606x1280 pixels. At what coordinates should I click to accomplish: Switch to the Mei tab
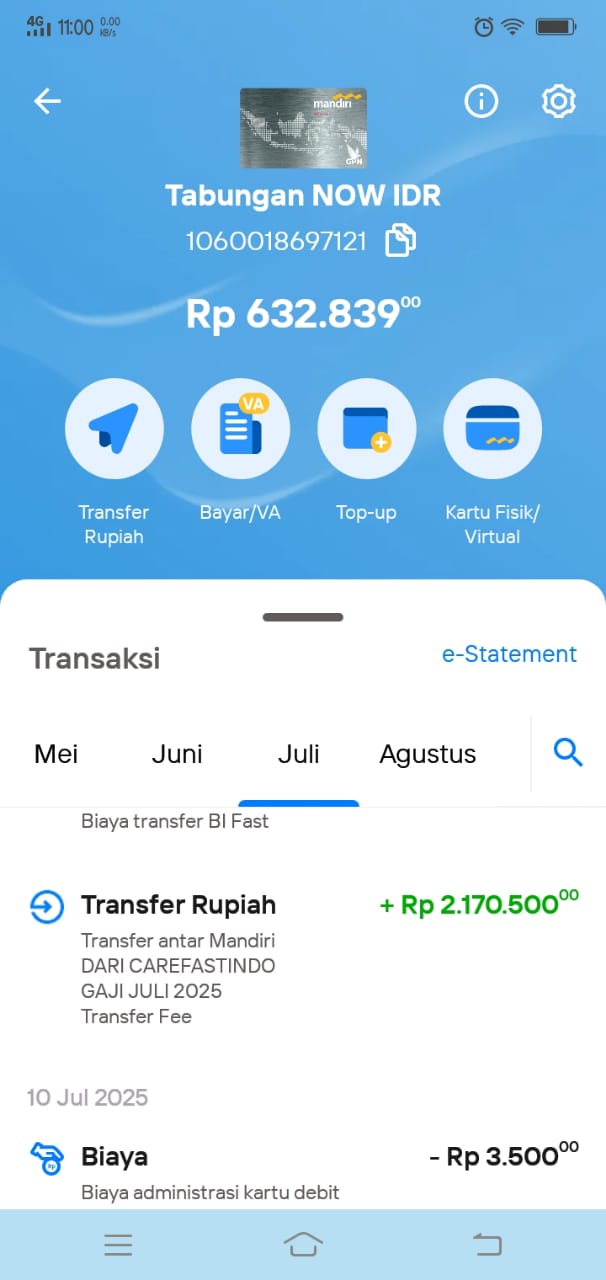click(56, 754)
